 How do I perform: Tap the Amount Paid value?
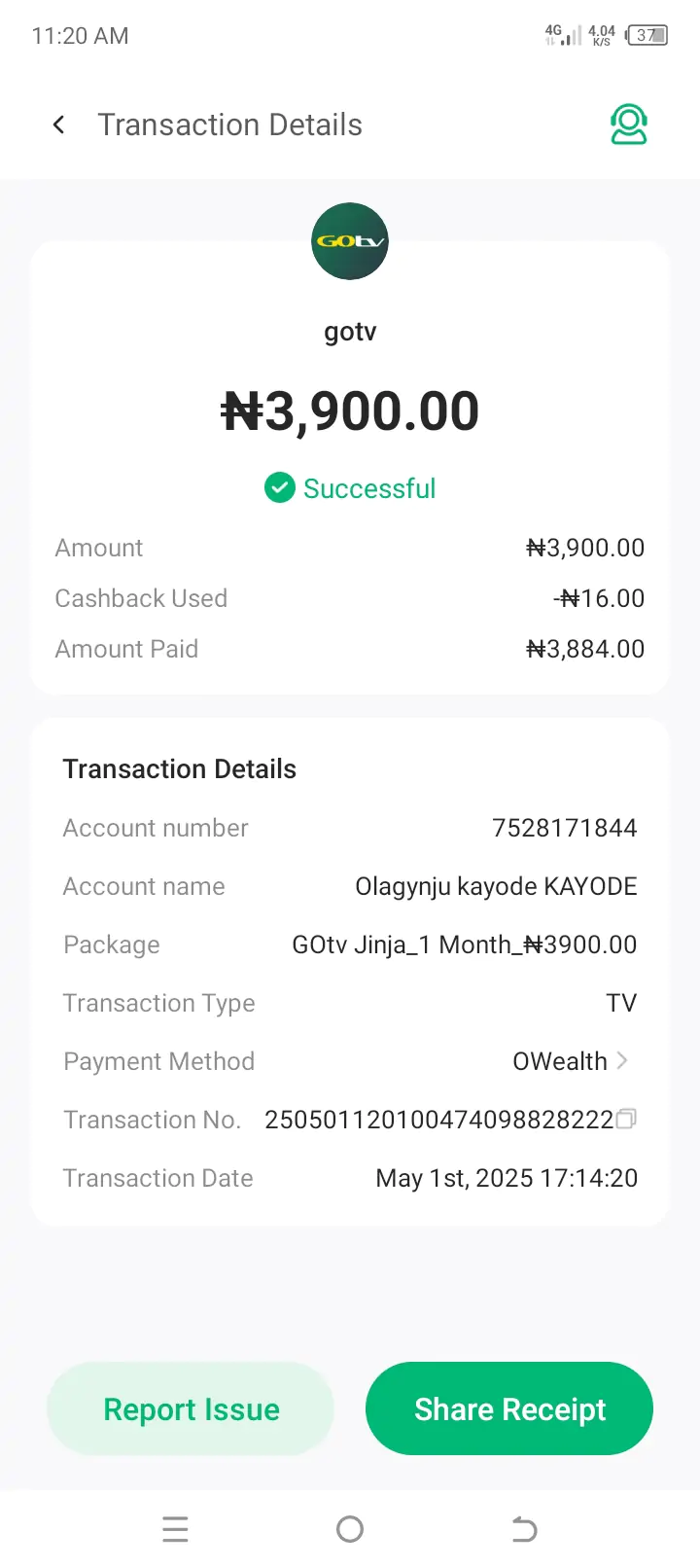[x=585, y=649]
